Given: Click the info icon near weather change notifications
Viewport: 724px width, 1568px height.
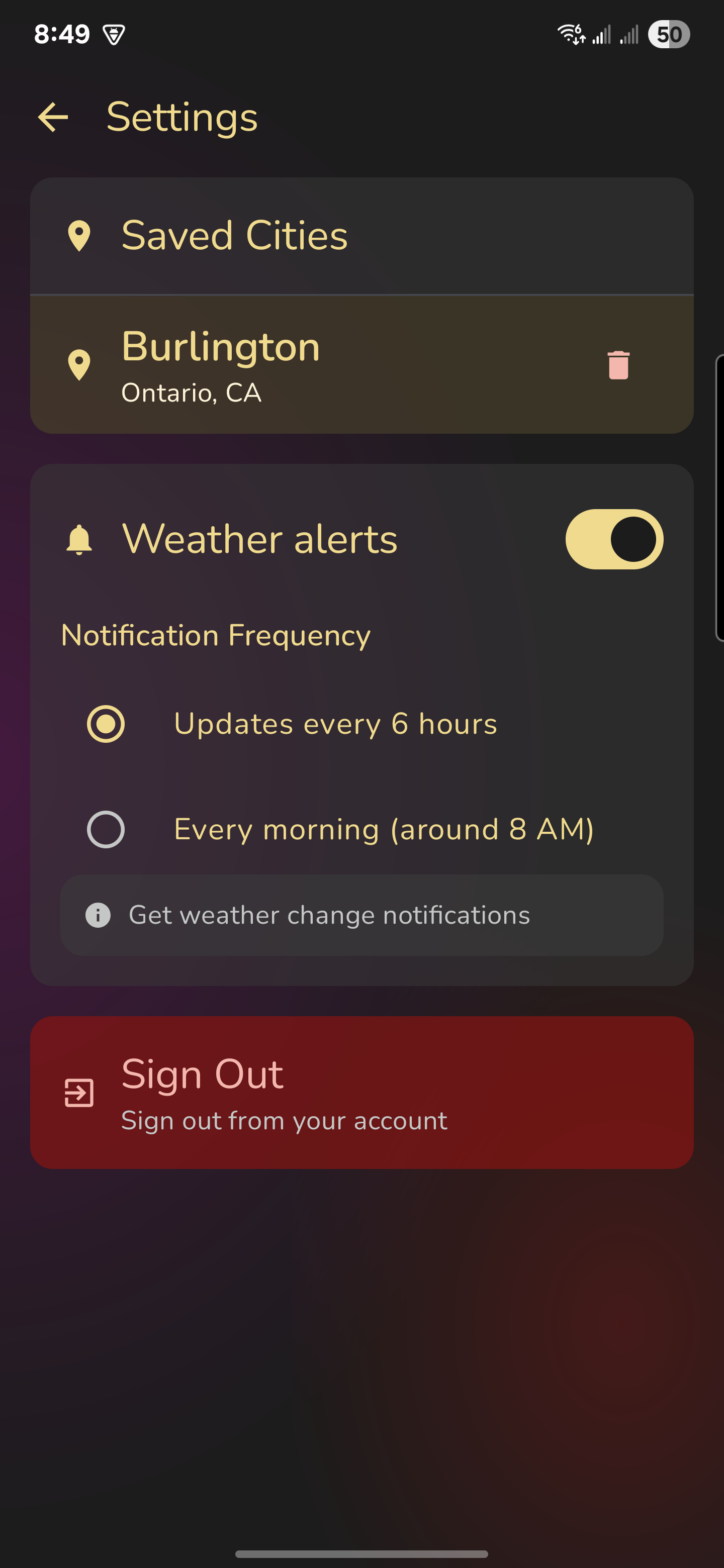Looking at the screenshot, I should [98, 914].
